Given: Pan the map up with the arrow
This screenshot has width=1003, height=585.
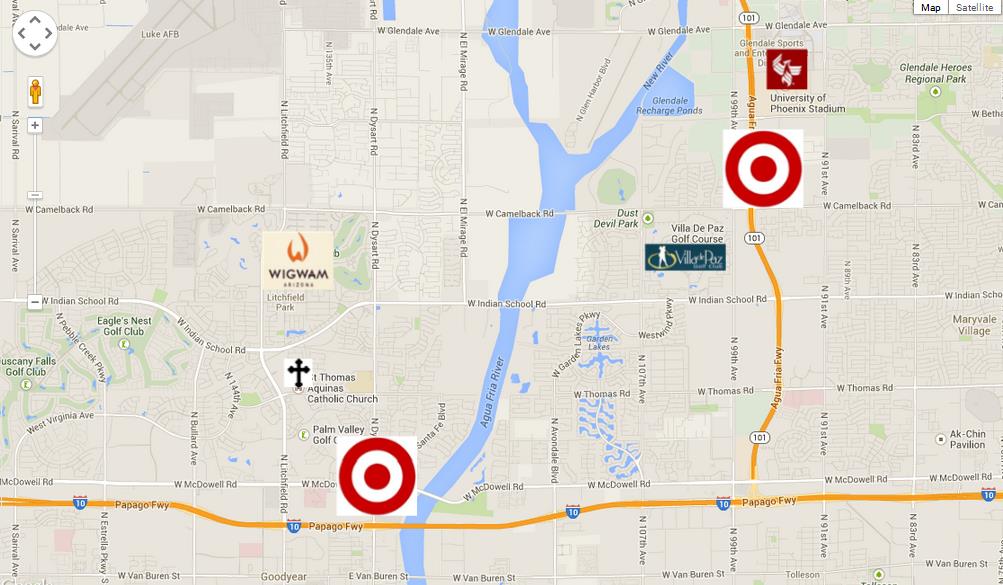Looking at the screenshot, I should click(35, 21).
